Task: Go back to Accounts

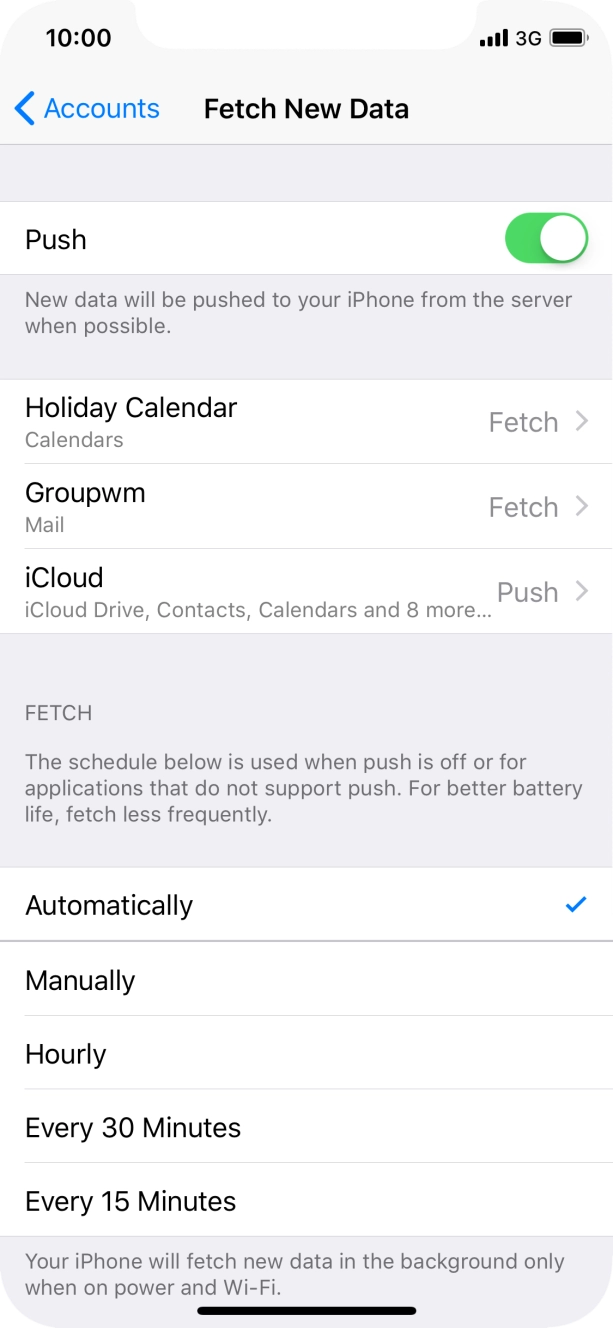Action: point(87,108)
